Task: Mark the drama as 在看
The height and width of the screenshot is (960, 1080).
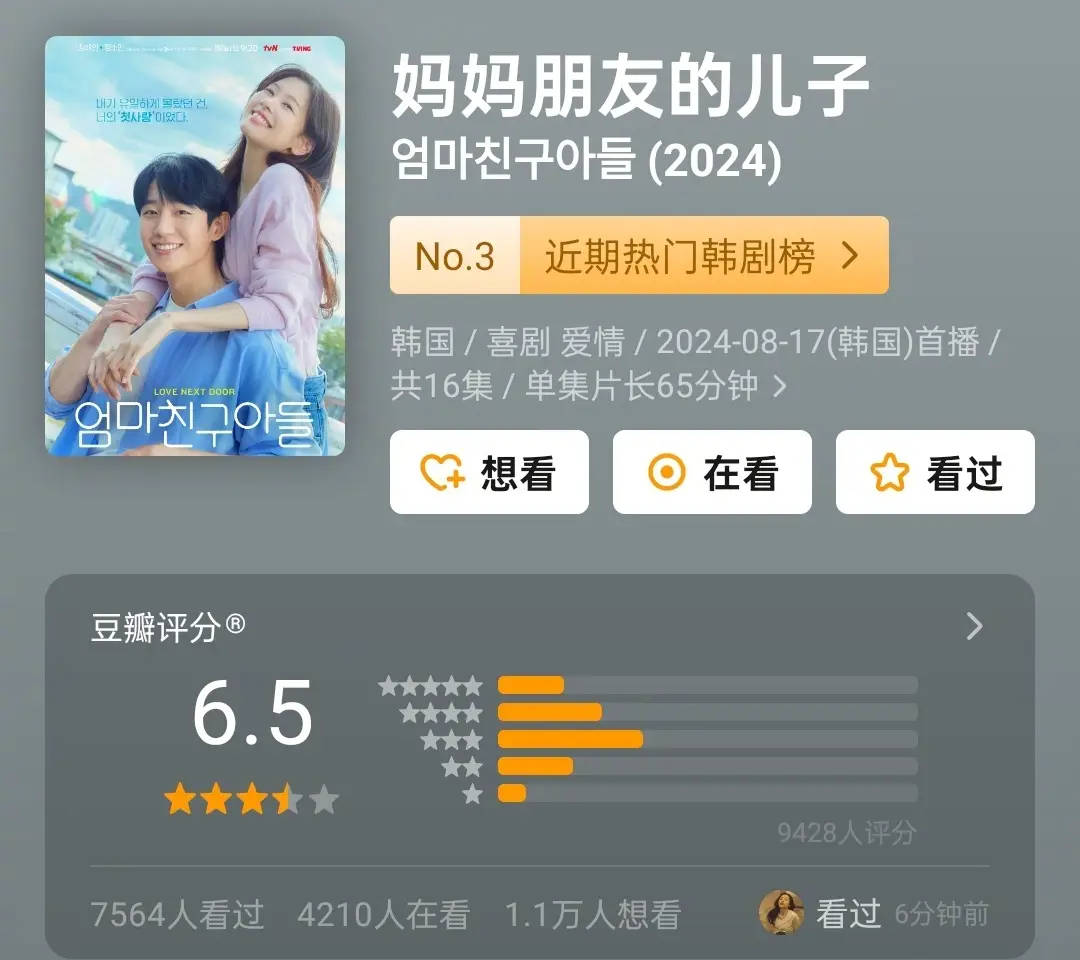Action: tap(712, 473)
